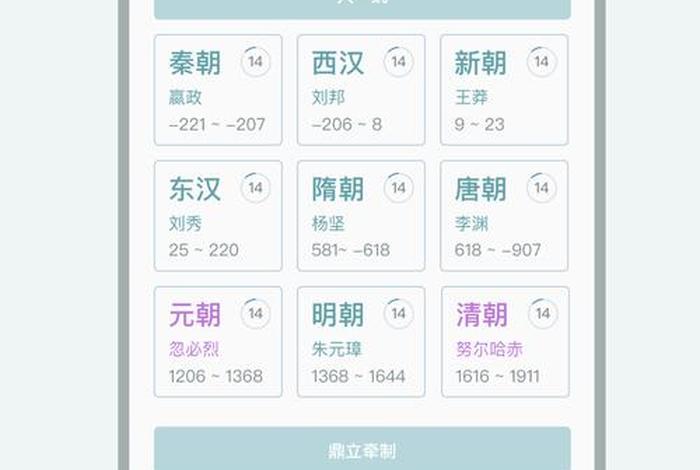The height and width of the screenshot is (470, 700).
Task: Choose the 唐朝 dynasty card
Action: click(503, 216)
